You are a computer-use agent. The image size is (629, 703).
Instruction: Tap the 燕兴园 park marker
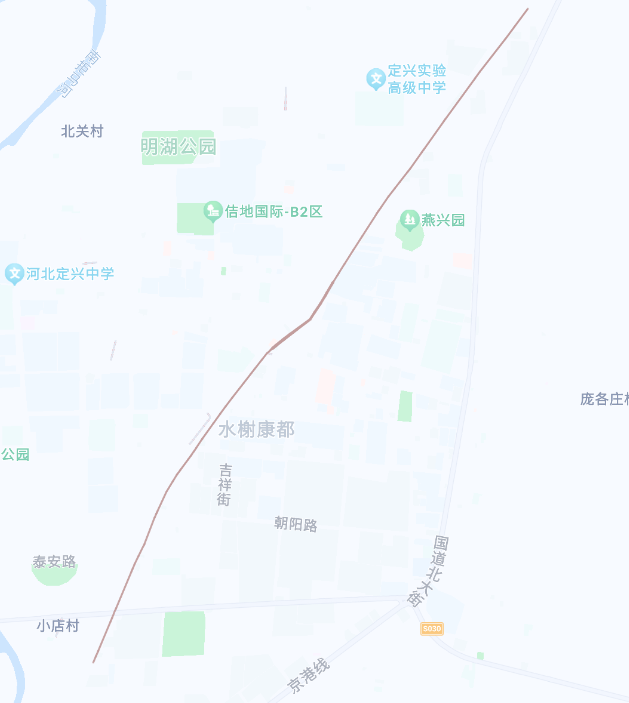pos(409,219)
